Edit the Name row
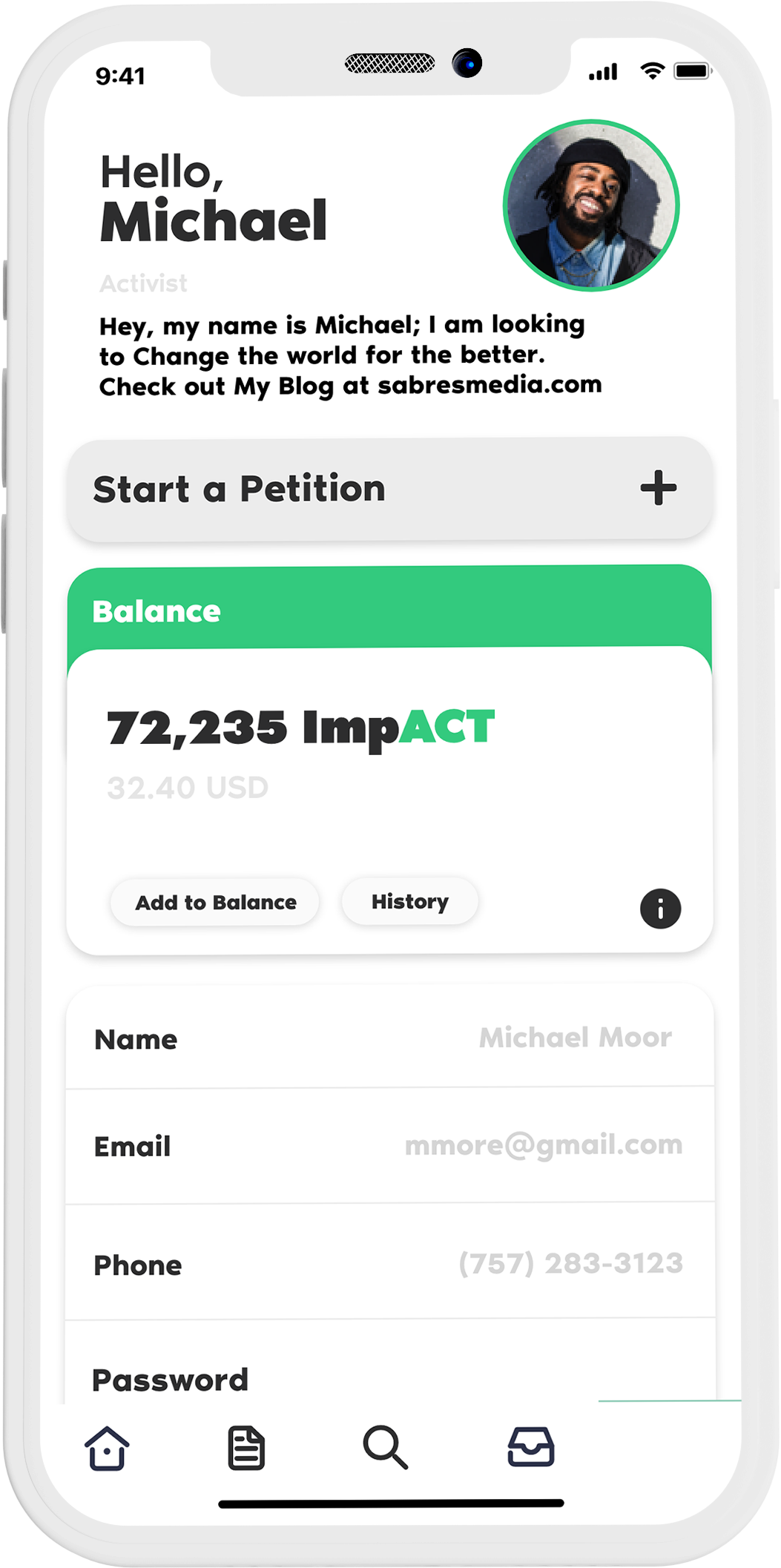The image size is (781, 1568). [389, 1037]
